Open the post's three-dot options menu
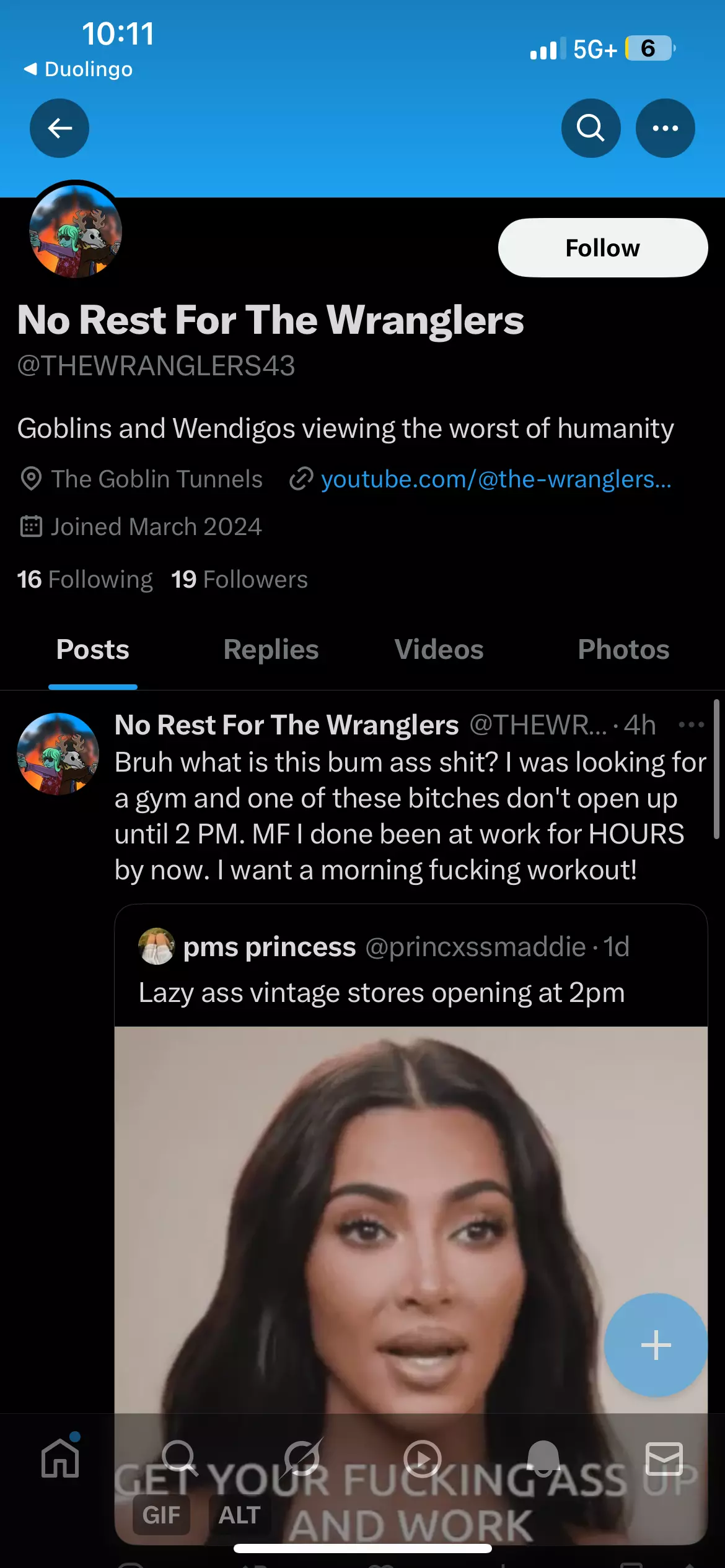The width and height of the screenshot is (725, 1568). 691,725
